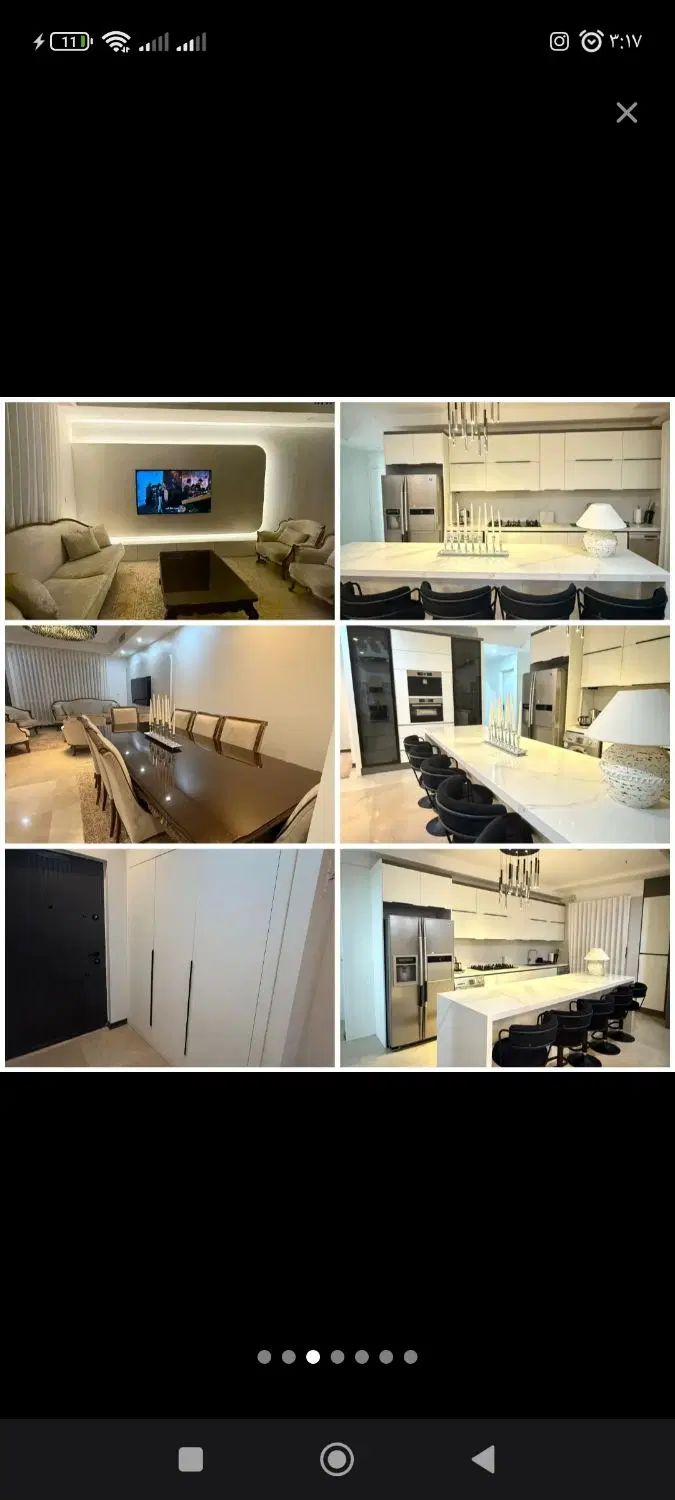Close the full-screen image viewer

627,113
